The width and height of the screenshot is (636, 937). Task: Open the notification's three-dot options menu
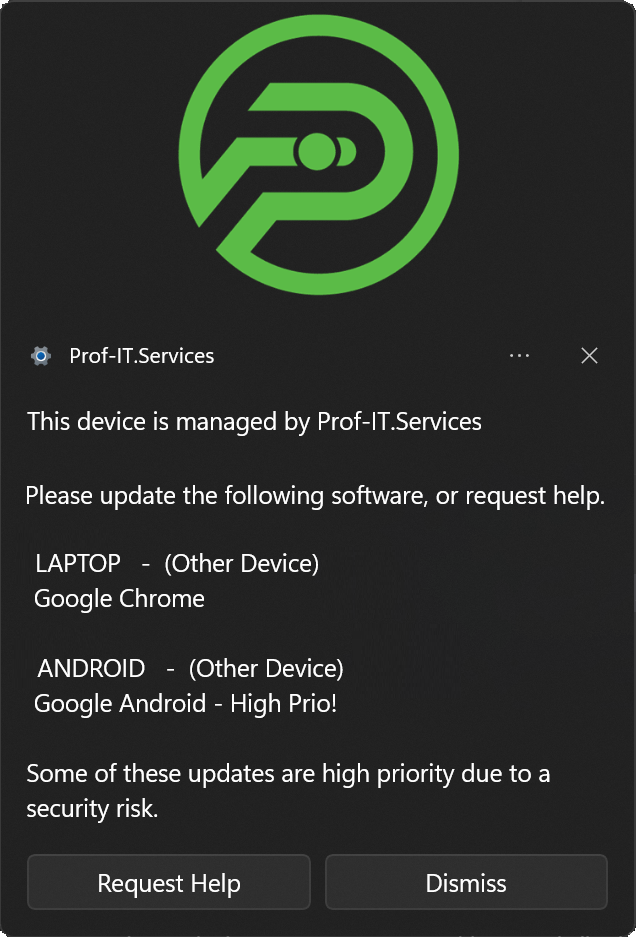click(x=519, y=355)
